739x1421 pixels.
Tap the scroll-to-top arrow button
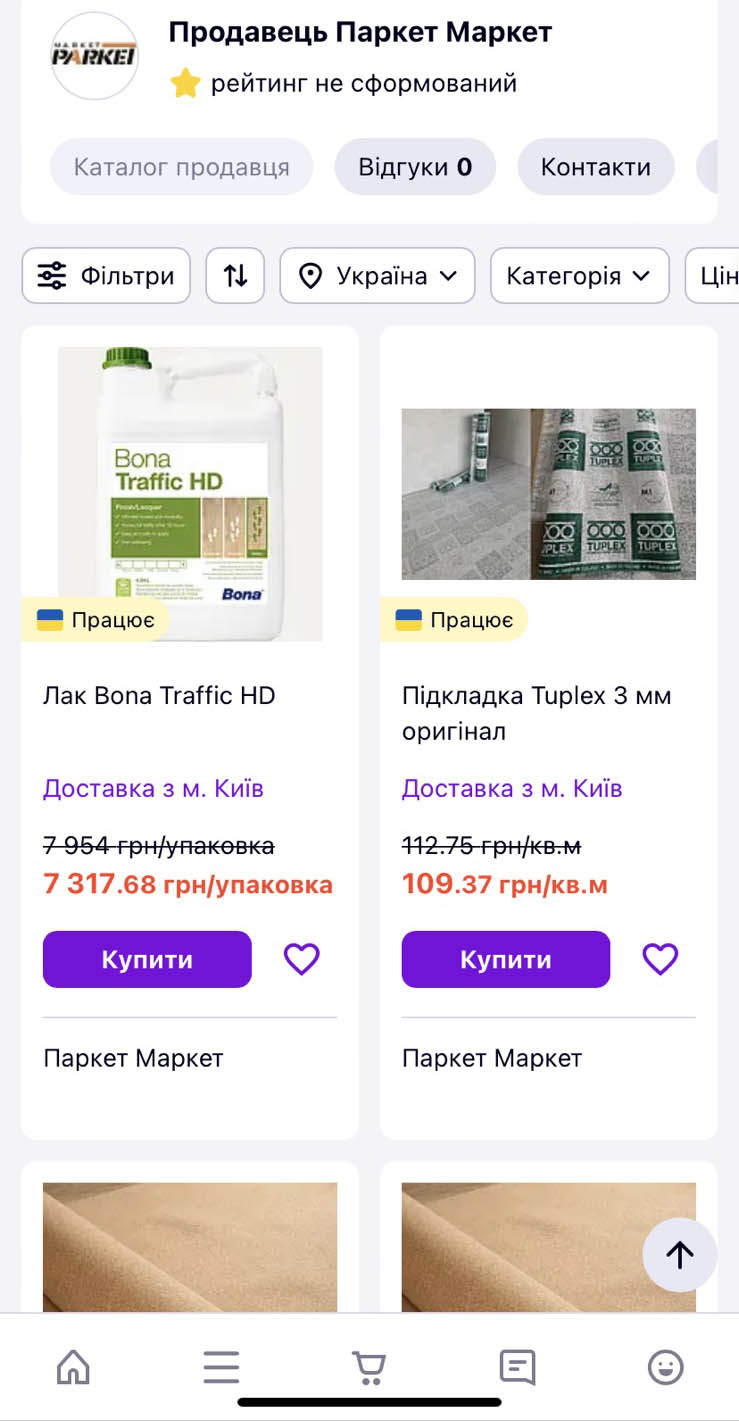click(679, 1255)
